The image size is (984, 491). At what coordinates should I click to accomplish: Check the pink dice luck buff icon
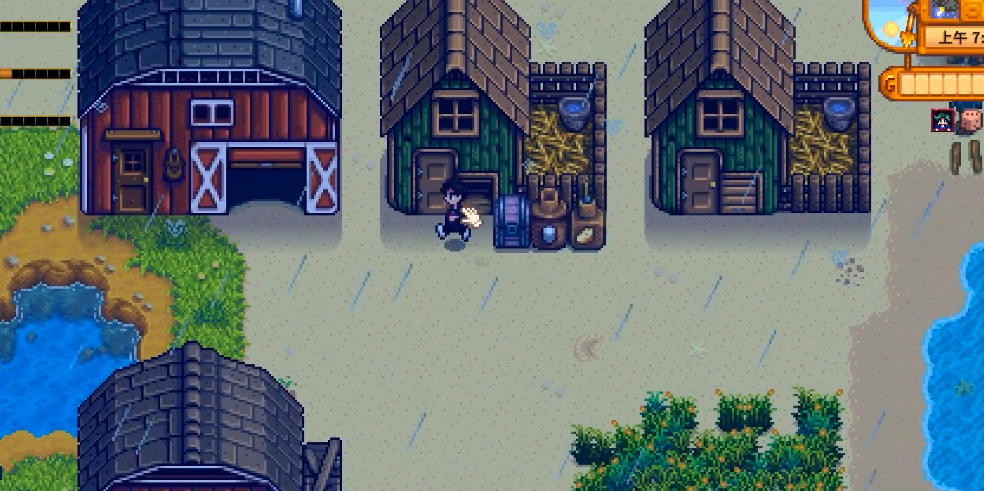point(970,121)
